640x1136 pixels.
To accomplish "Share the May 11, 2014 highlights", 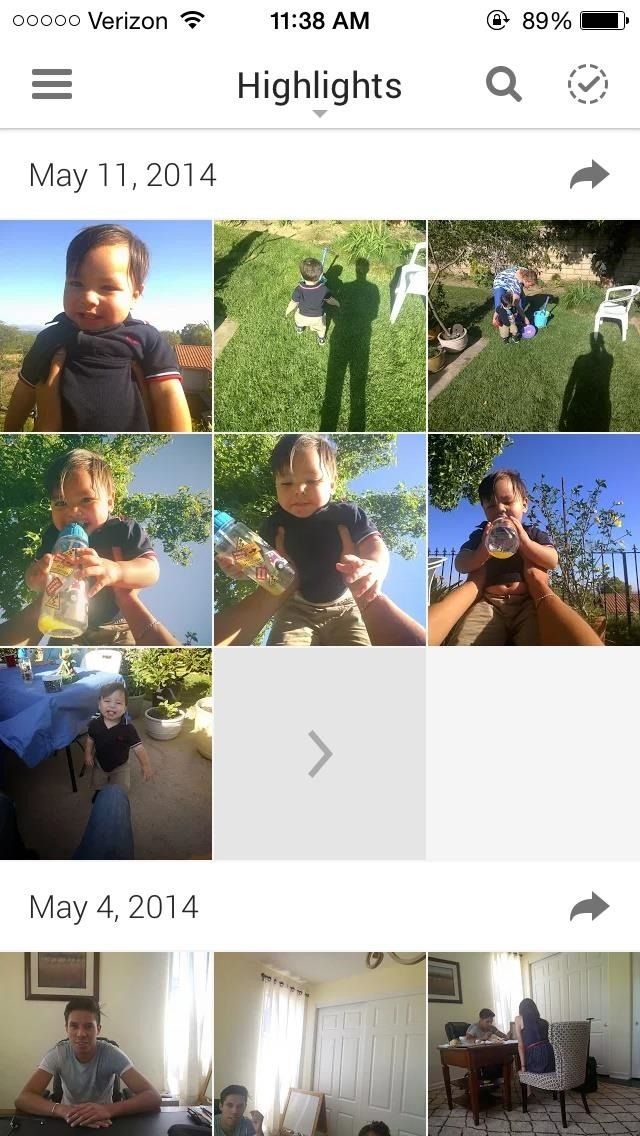I will click(x=589, y=176).
